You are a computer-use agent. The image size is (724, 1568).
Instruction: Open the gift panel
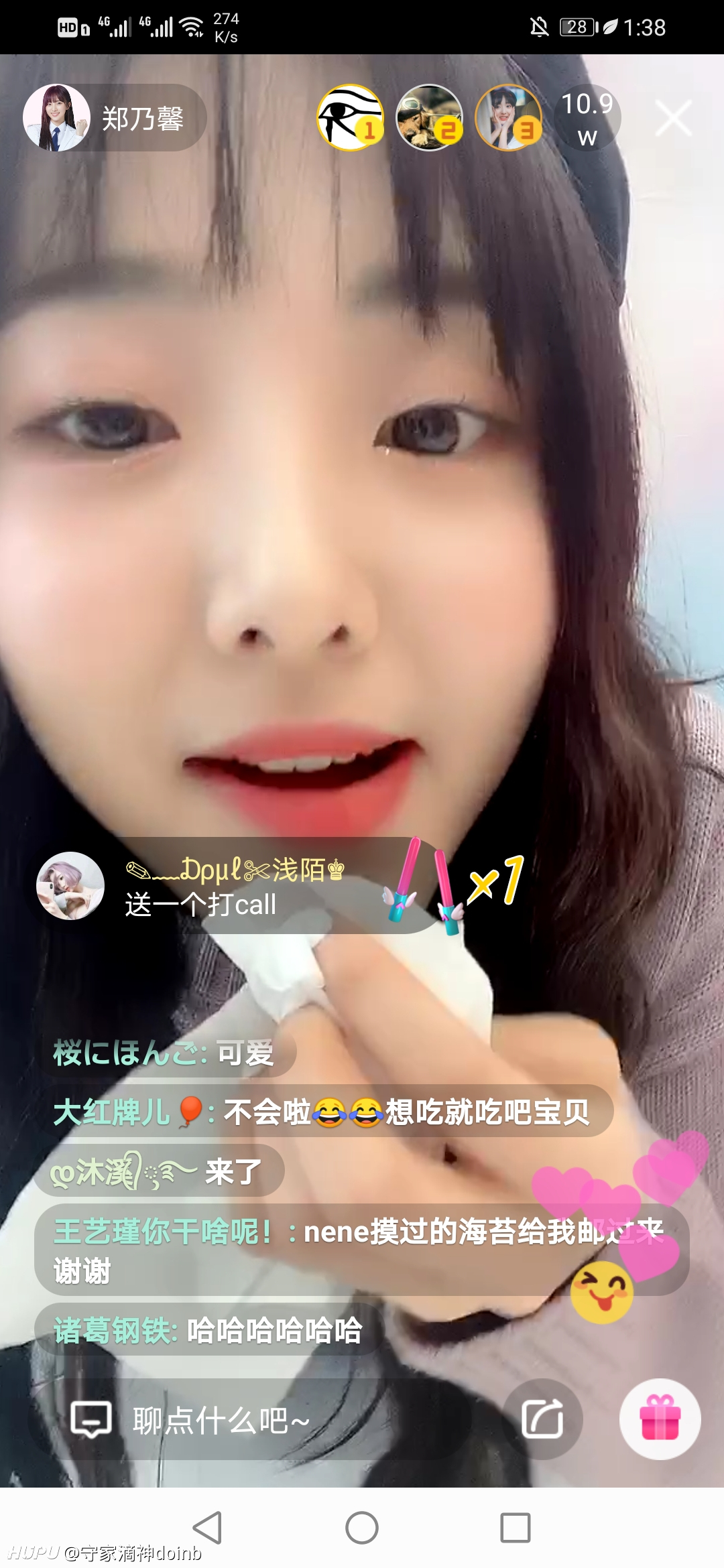coord(660,1419)
